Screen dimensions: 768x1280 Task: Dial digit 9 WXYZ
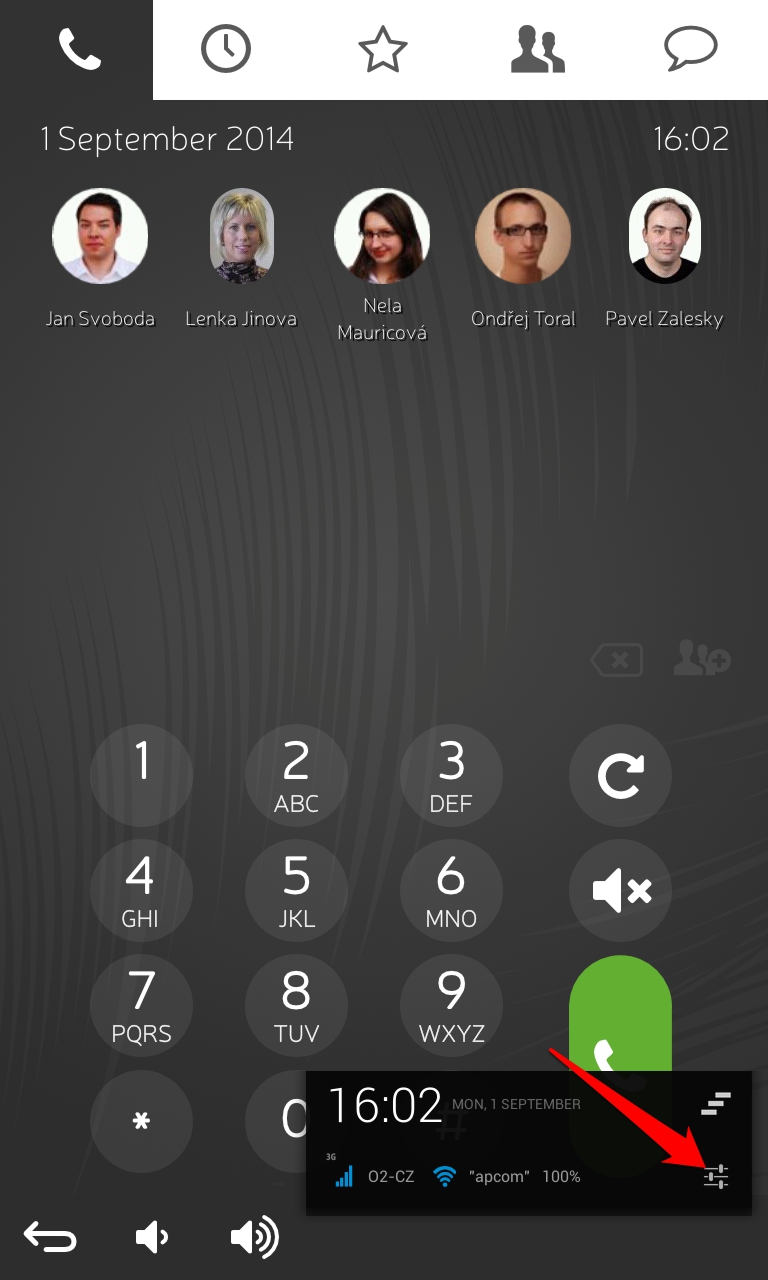[x=451, y=1005]
